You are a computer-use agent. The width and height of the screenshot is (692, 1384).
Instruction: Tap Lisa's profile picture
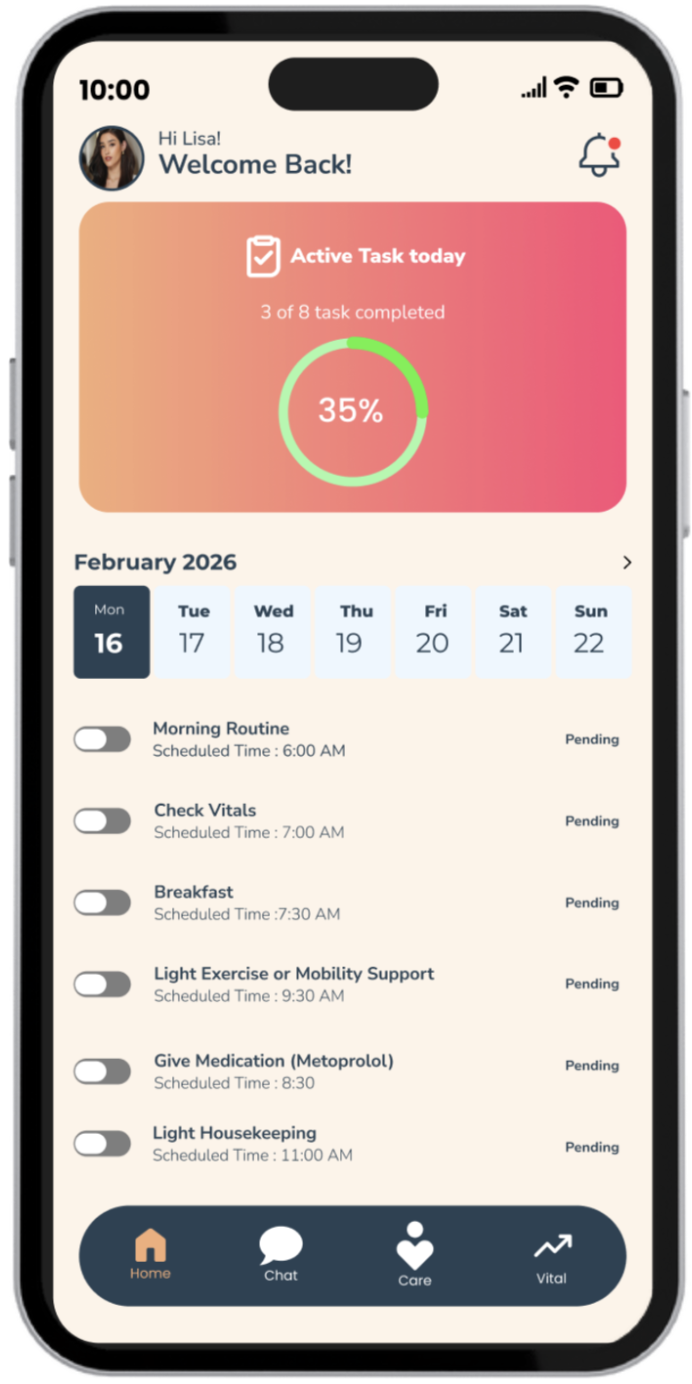click(x=111, y=158)
